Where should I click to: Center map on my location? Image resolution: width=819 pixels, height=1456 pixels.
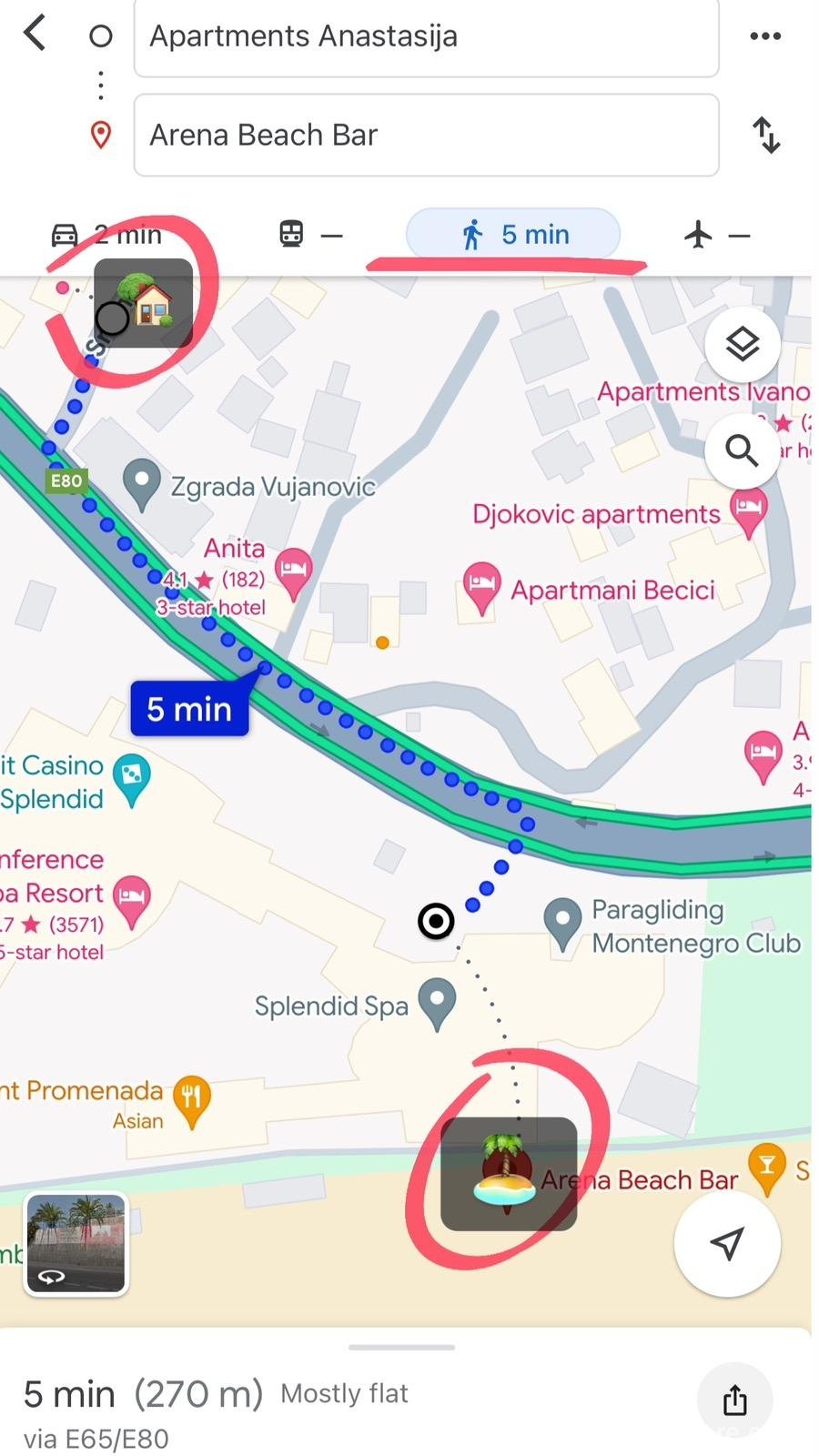click(727, 1243)
